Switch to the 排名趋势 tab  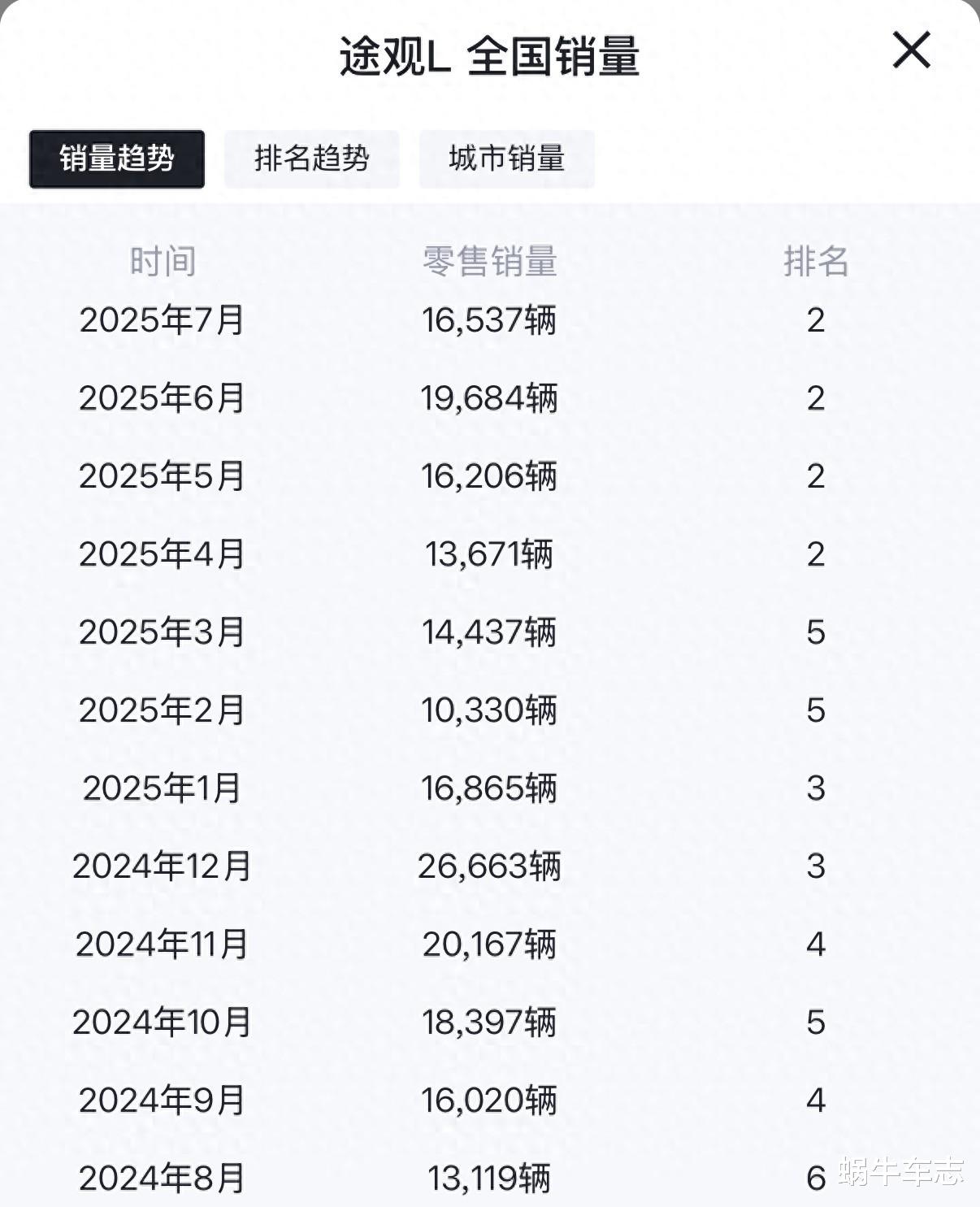pos(312,159)
